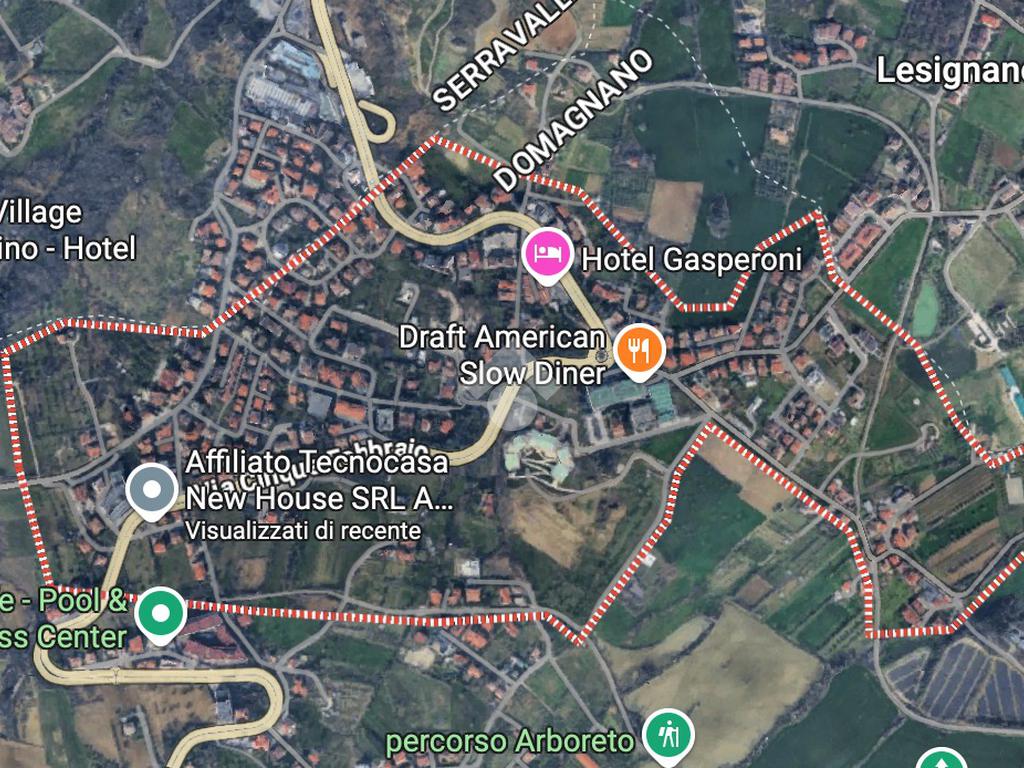Image resolution: width=1024 pixels, height=768 pixels.
Task: Tap the green Pool & fitness center pin
Action: [159, 611]
